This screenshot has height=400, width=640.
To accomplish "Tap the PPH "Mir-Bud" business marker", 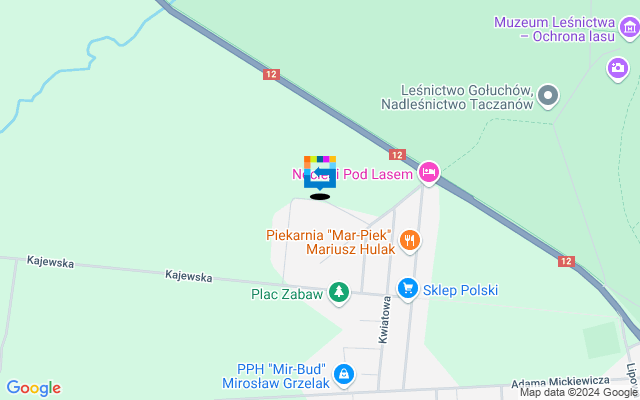I will coord(344,374).
